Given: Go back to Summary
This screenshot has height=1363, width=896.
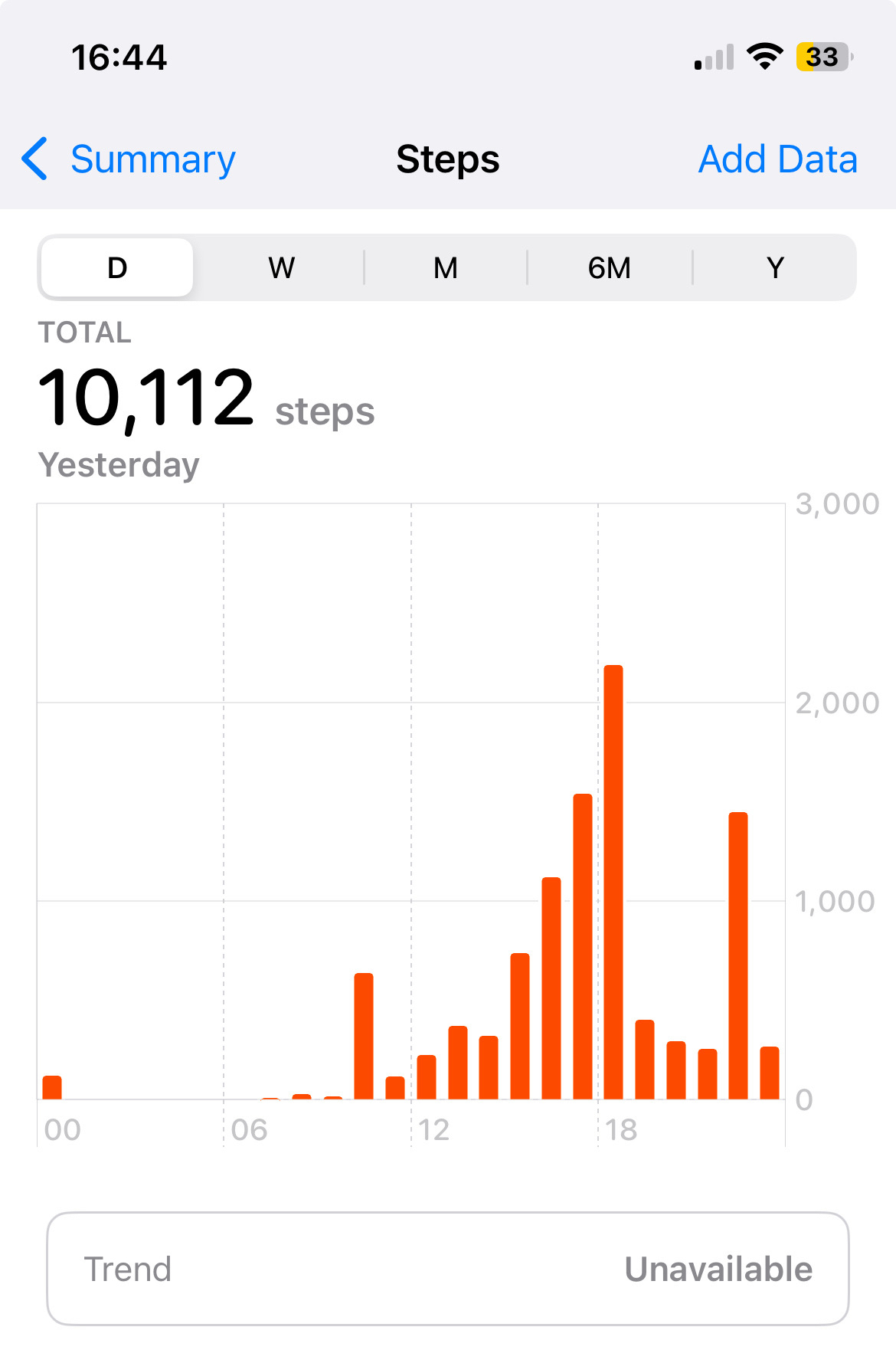Looking at the screenshot, I should click(x=130, y=159).
